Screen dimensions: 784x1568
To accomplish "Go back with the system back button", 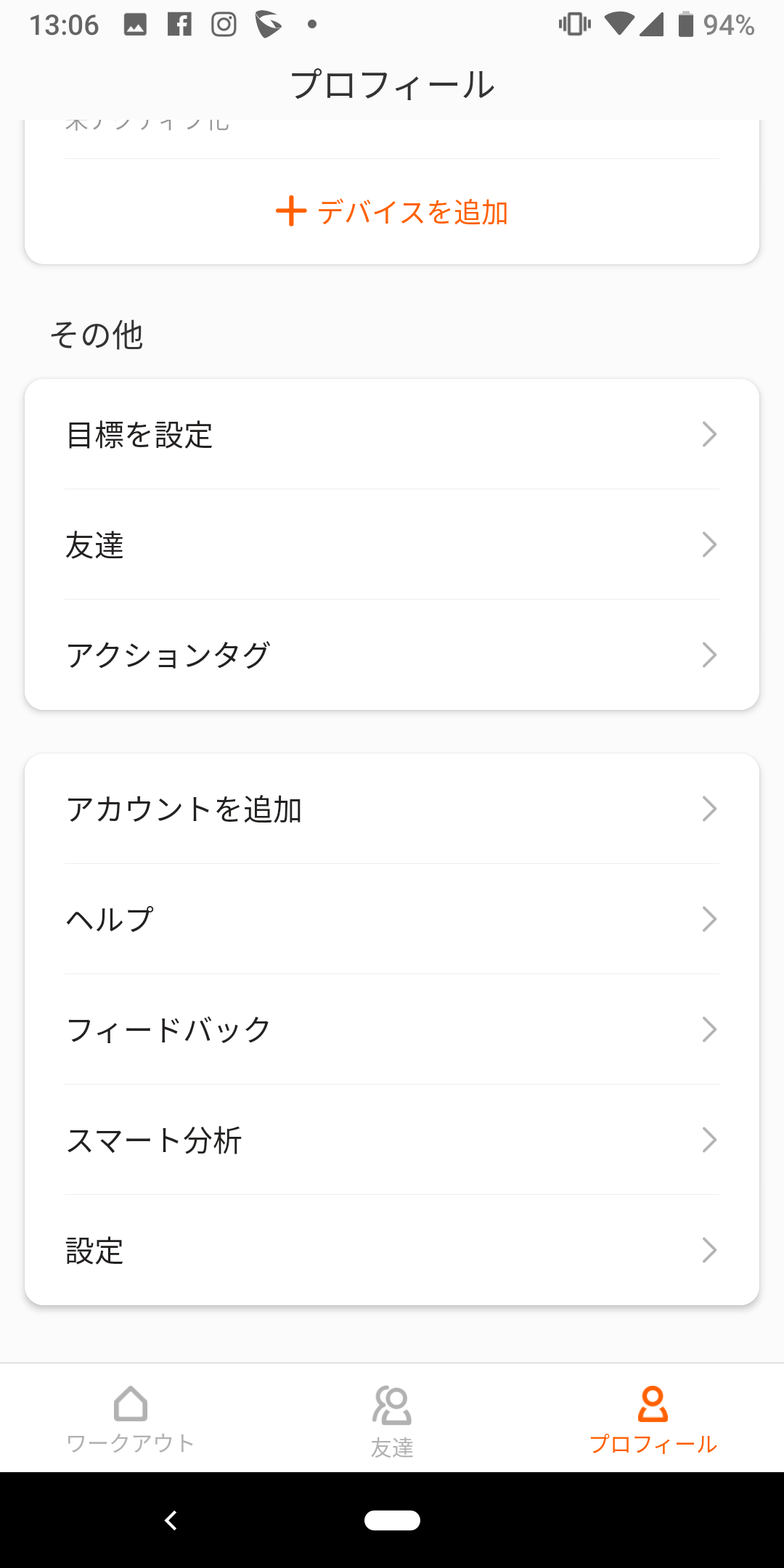I will [x=171, y=1520].
